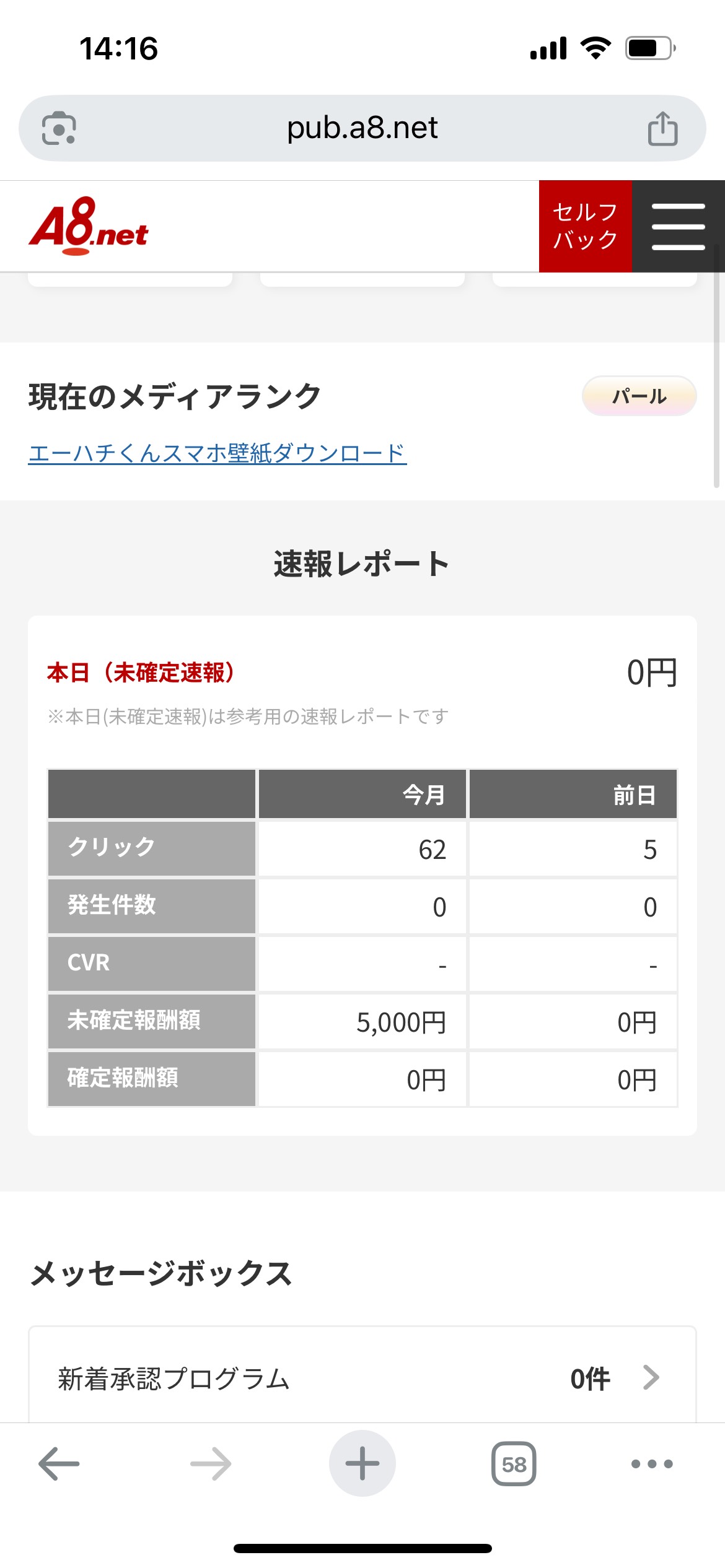Image resolution: width=725 pixels, height=1568 pixels.
Task: Open a new browser tab
Action: pyautogui.click(x=362, y=1464)
